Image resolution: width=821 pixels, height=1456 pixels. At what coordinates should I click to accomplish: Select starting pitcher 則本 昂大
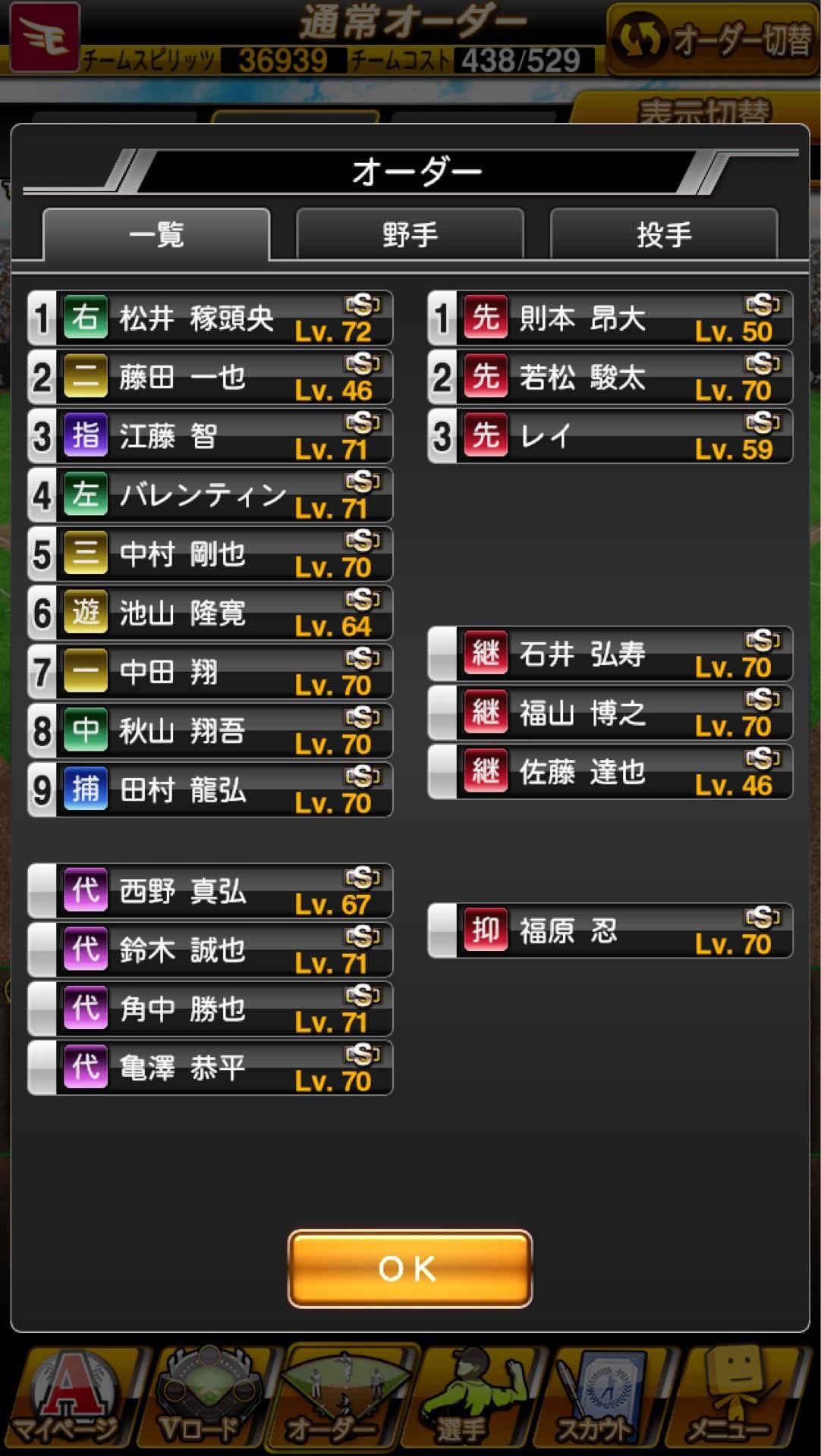pos(610,318)
